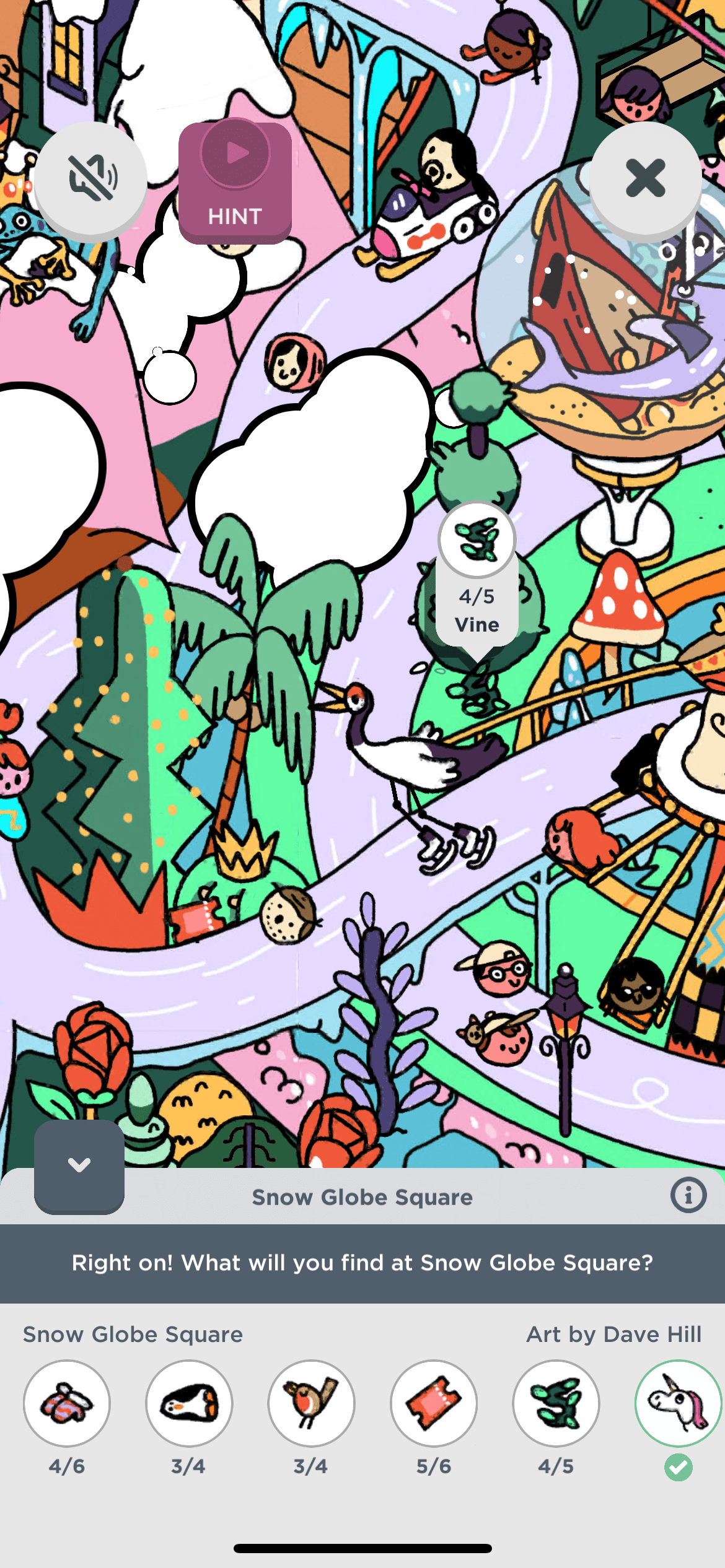The image size is (725, 1568).
Task: Tap the HINT button
Action: (x=235, y=181)
